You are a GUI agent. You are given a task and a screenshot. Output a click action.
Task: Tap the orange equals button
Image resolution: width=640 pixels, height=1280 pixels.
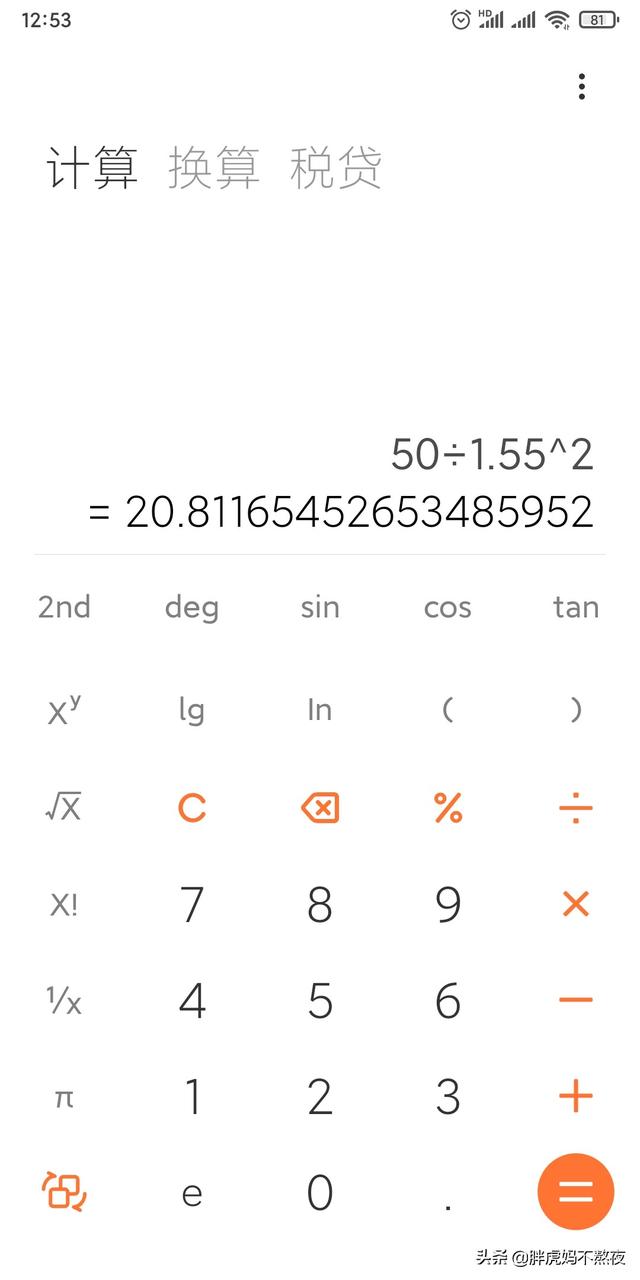575,1192
